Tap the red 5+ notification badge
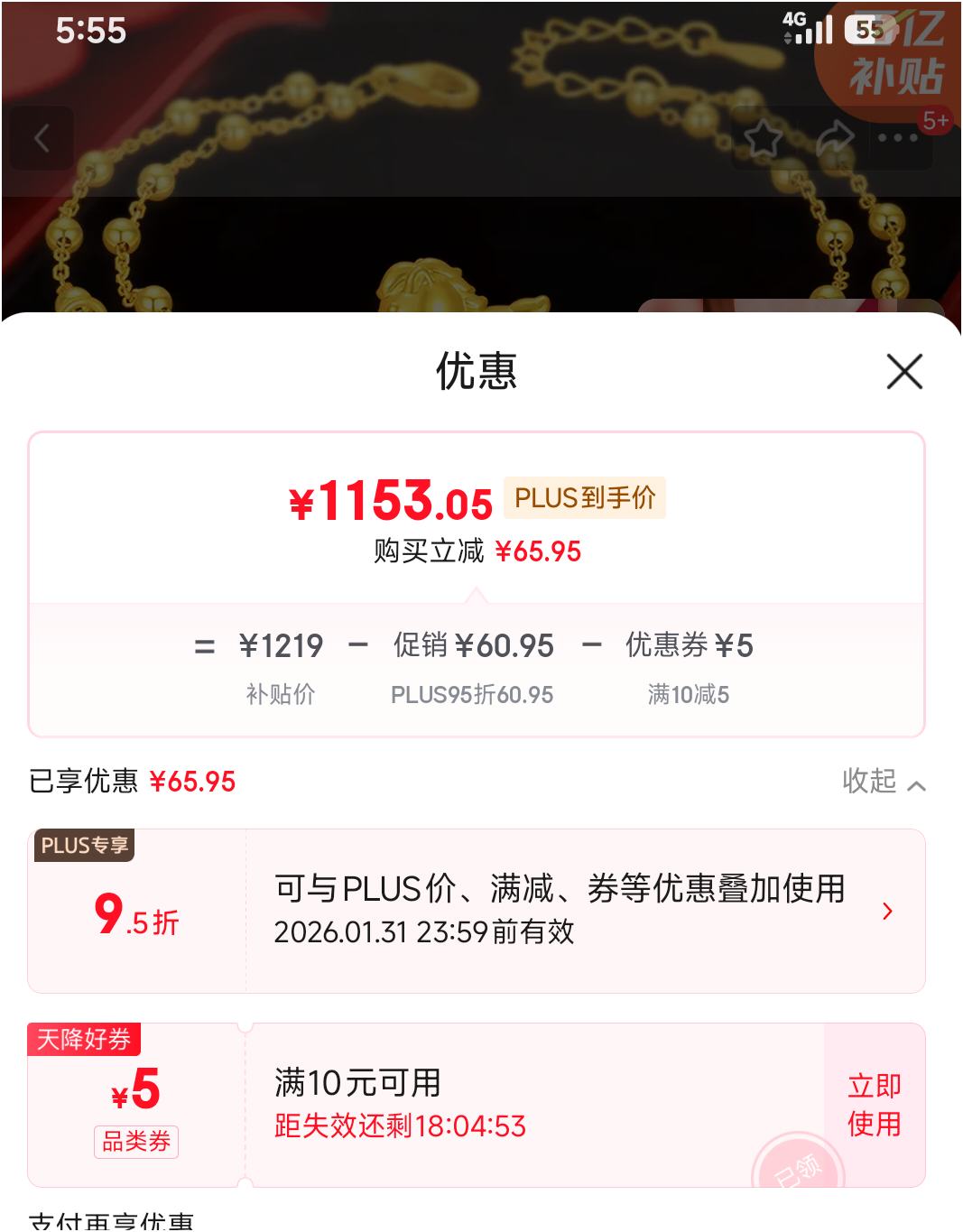Screen dimensions: 963x1232 [934, 117]
